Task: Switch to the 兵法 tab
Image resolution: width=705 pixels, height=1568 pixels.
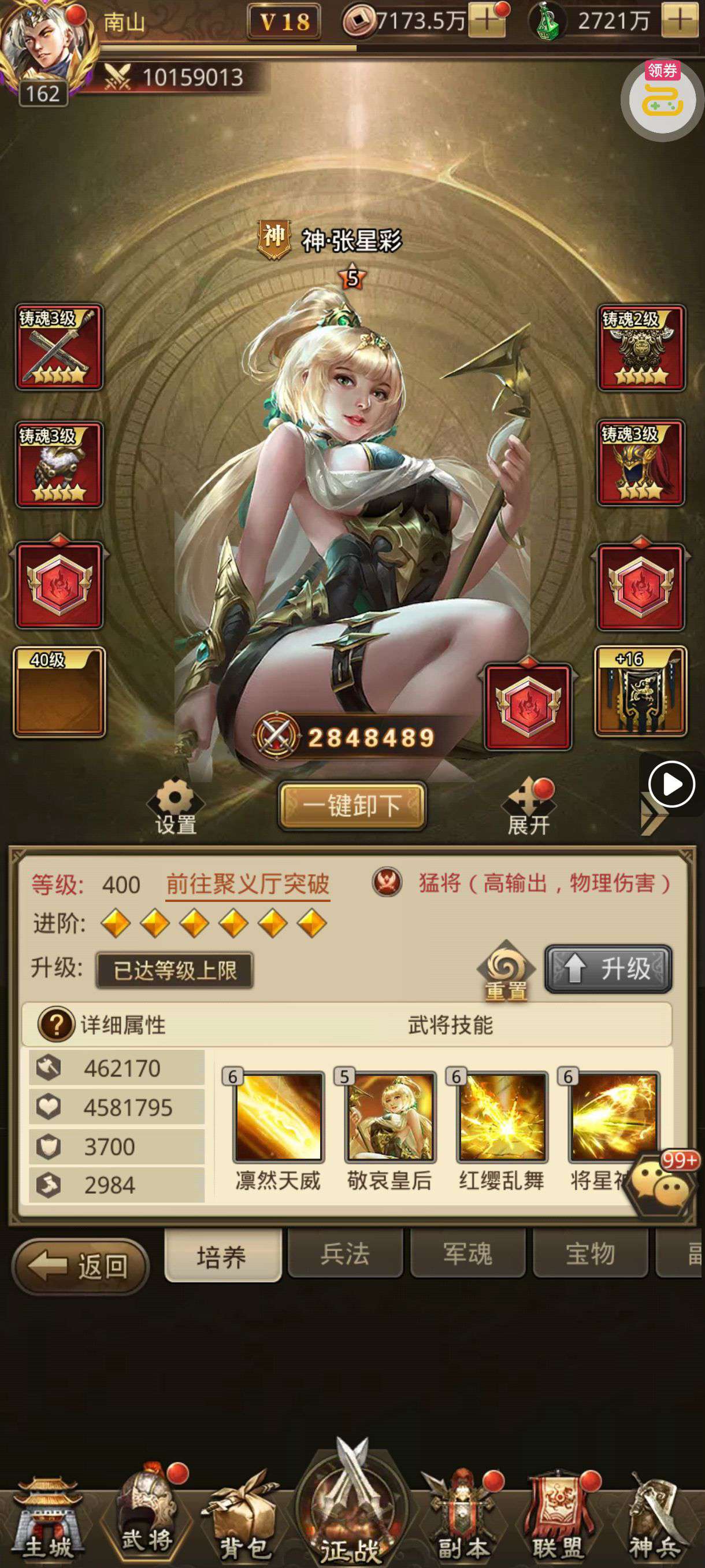Action: point(345,1255)
